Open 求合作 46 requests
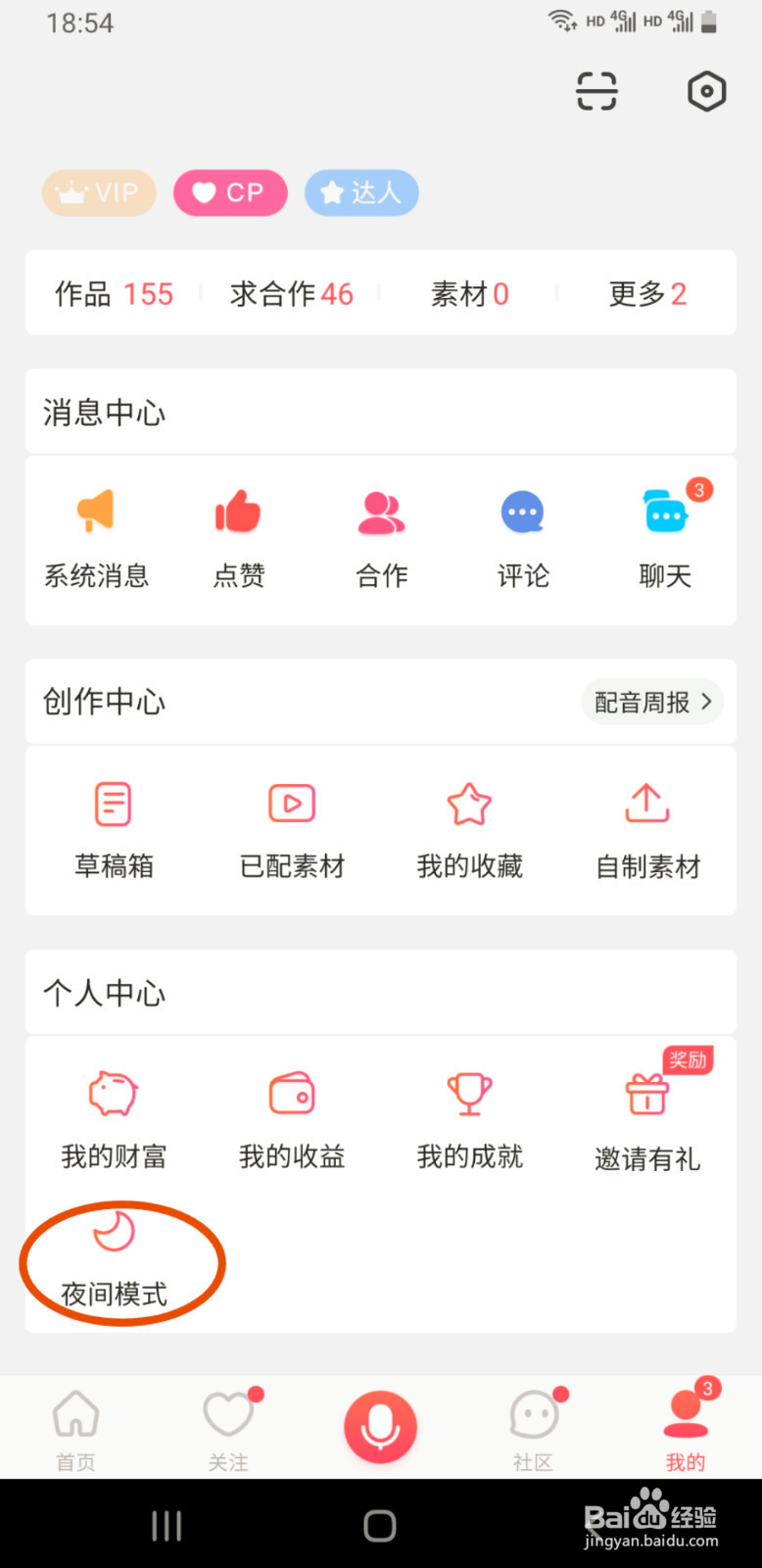This screenshot has width=762, height=1568. [292, 294]
